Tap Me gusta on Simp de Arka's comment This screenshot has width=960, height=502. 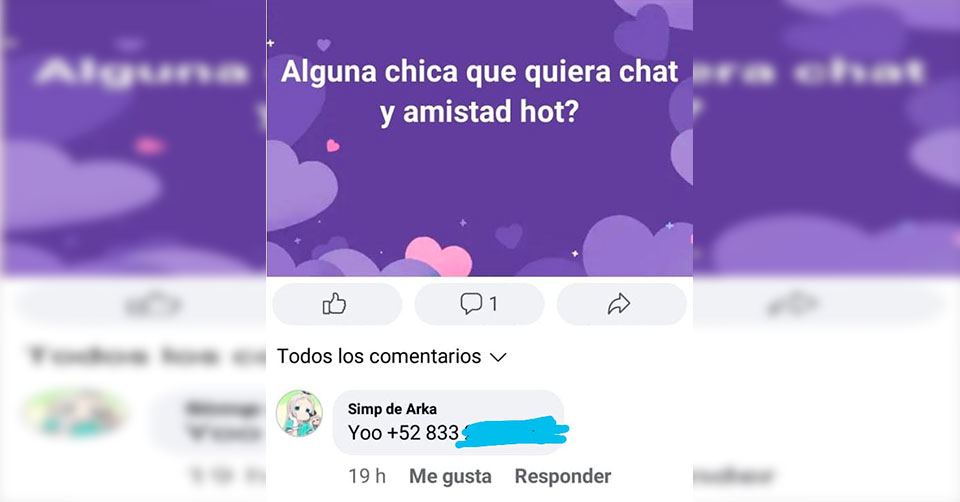pos(450,476)
